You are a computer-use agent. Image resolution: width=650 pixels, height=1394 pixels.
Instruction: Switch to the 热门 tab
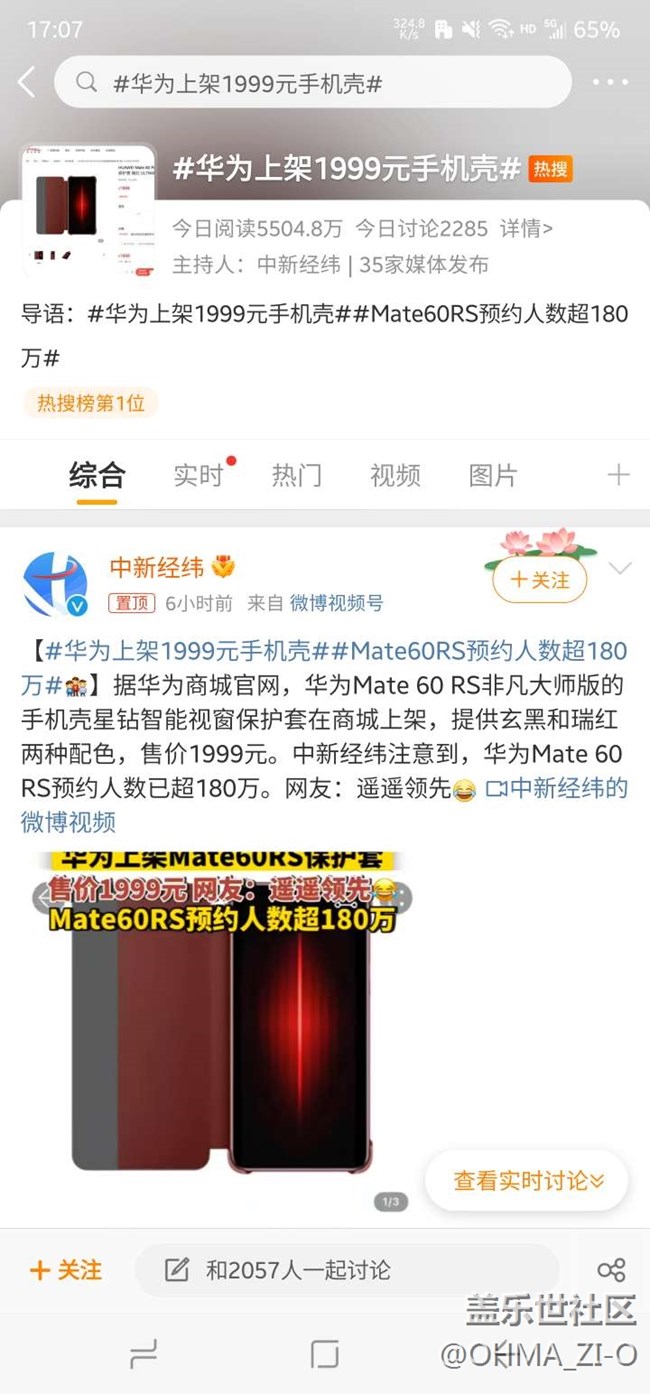click(297, 475)
